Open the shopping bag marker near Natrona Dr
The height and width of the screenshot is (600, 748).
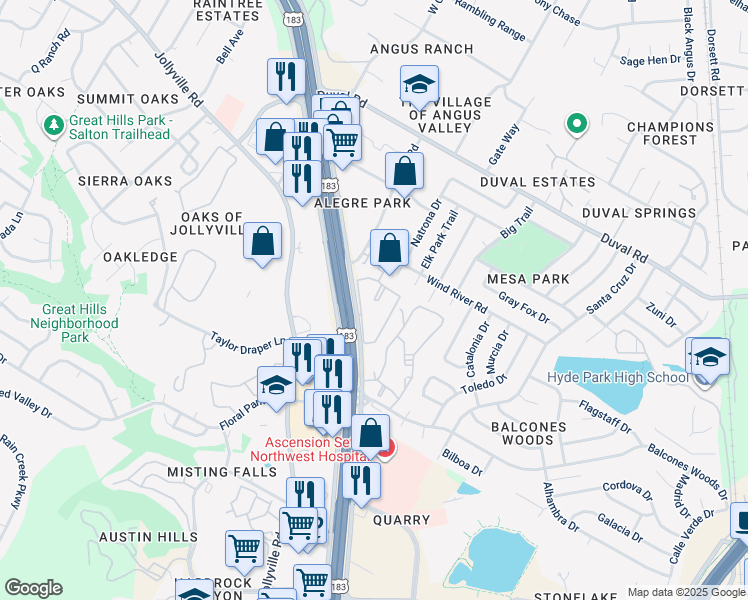point(389,251)
